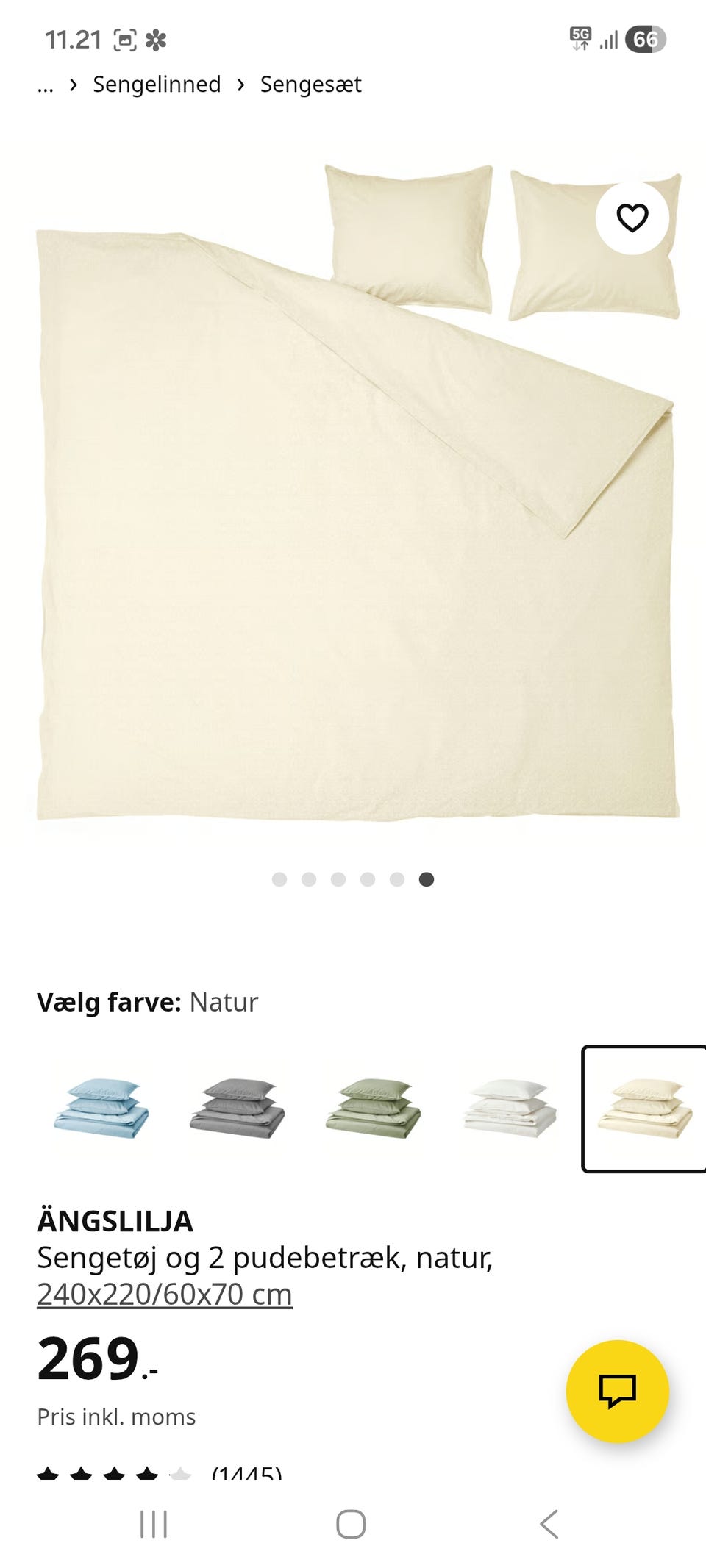Jump to the first carousel dot
The image size is (706, 1568).
pos(279,878)
